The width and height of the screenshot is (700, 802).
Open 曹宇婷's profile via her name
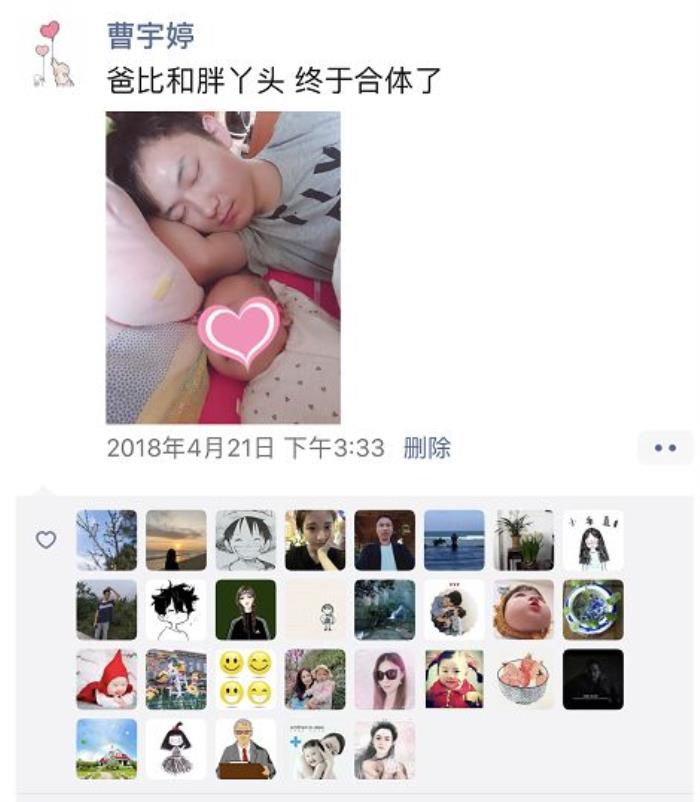click(x=151, y=36)
